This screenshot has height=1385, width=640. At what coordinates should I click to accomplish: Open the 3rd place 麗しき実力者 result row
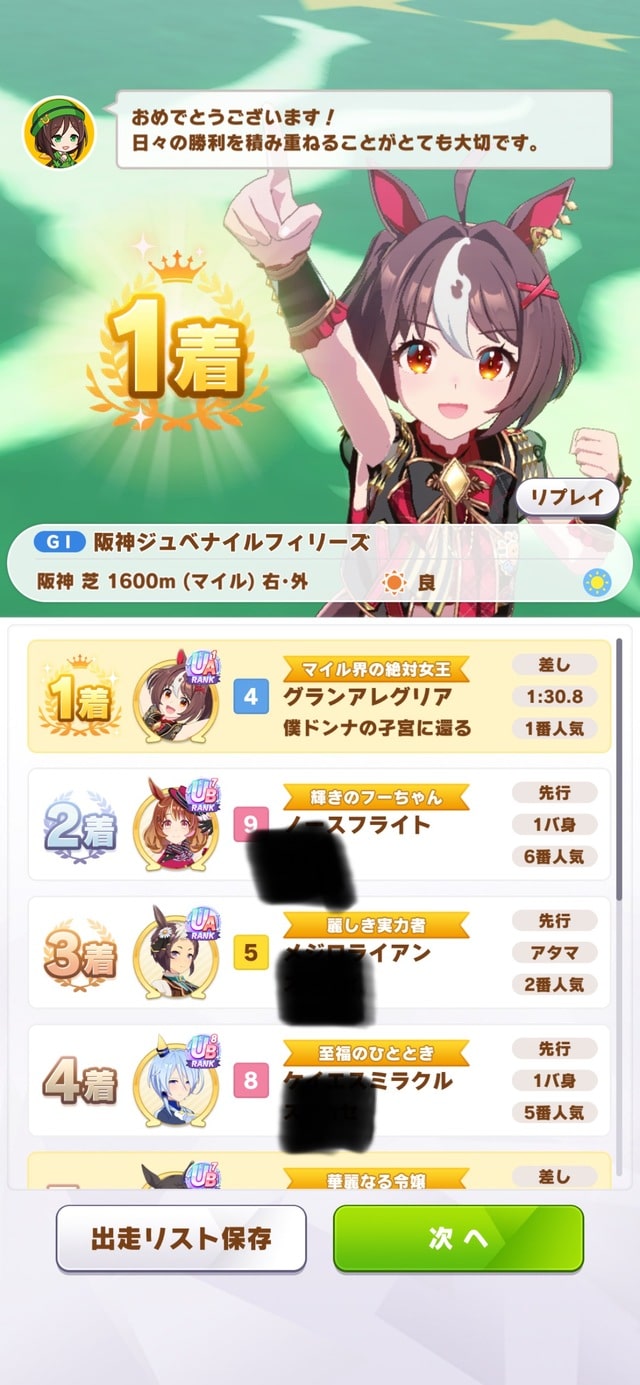(x=318, y=952)
